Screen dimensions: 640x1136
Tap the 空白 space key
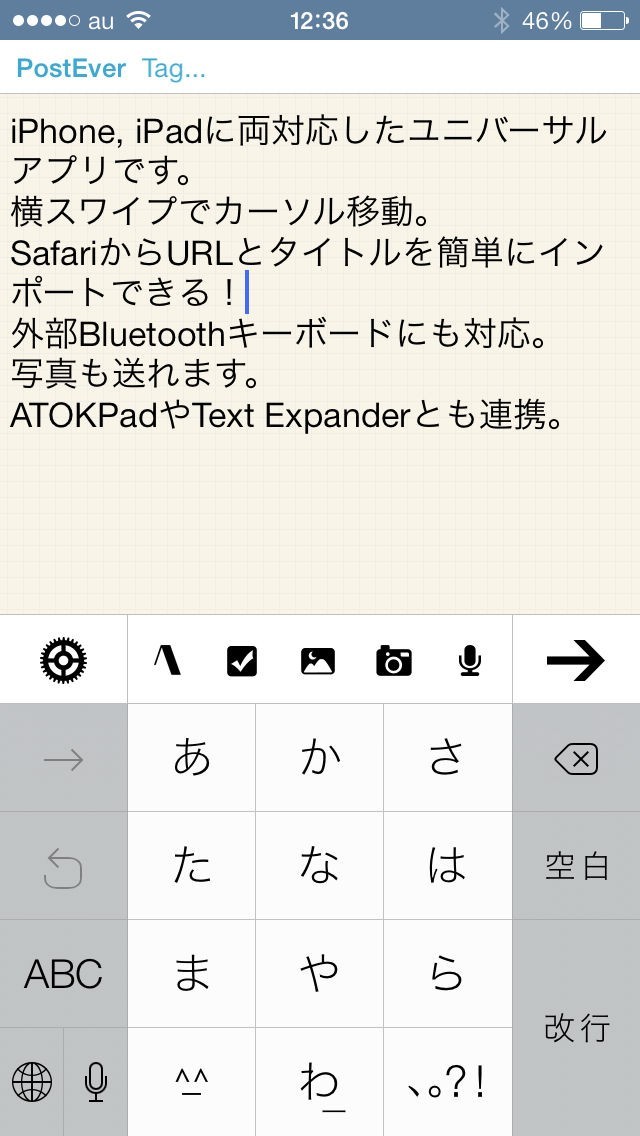[x=576, y=866]
